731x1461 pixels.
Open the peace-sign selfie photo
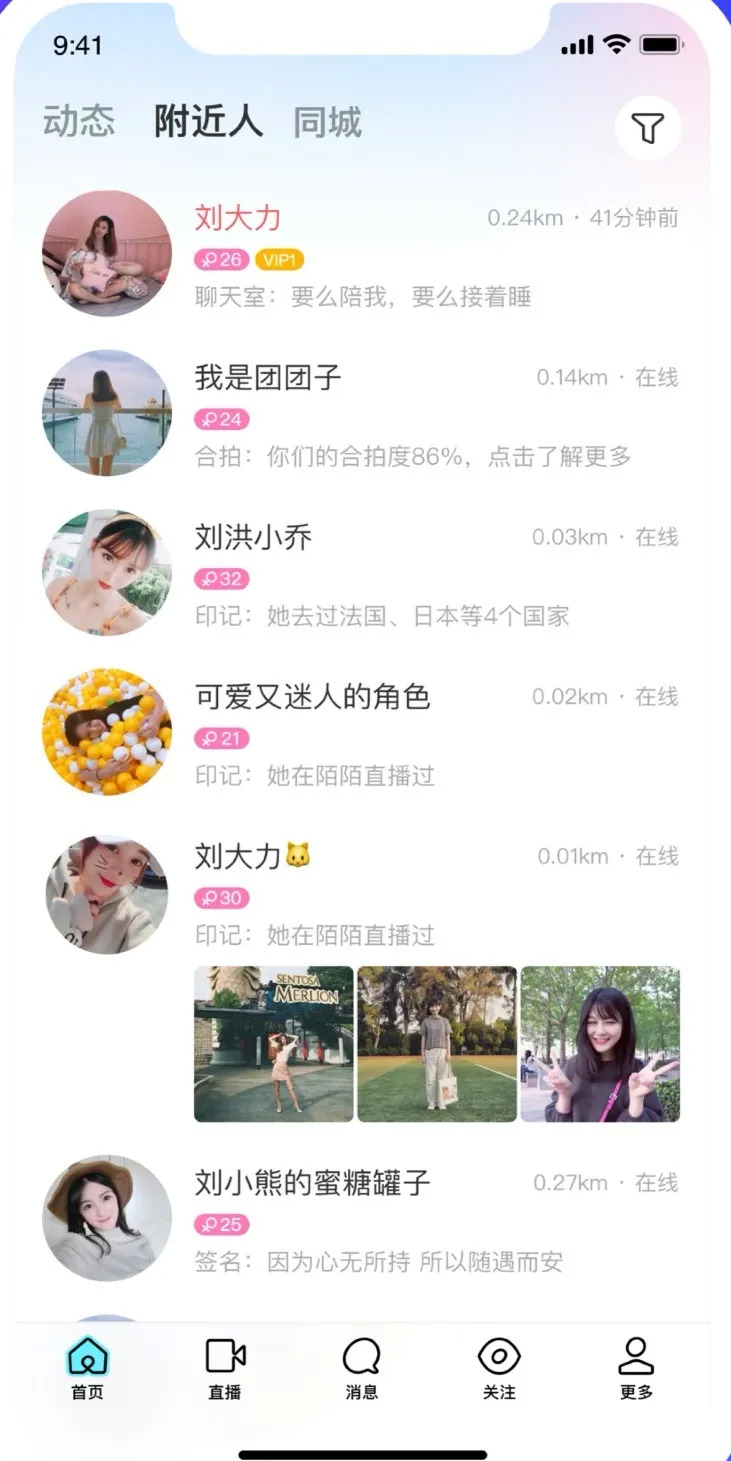tap(600, 1044)
